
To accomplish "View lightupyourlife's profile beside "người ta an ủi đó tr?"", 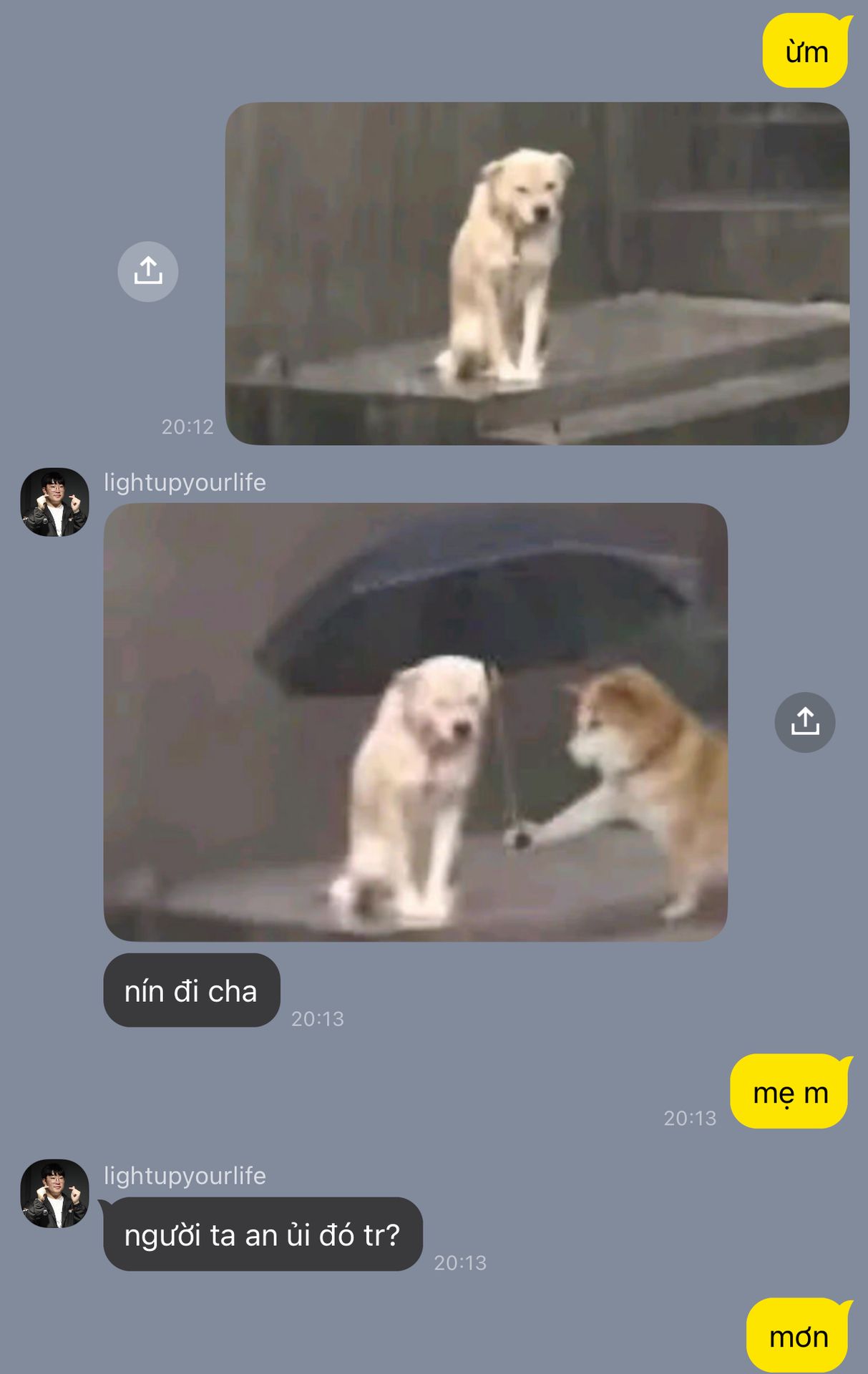I will [x=54, y=1194].
